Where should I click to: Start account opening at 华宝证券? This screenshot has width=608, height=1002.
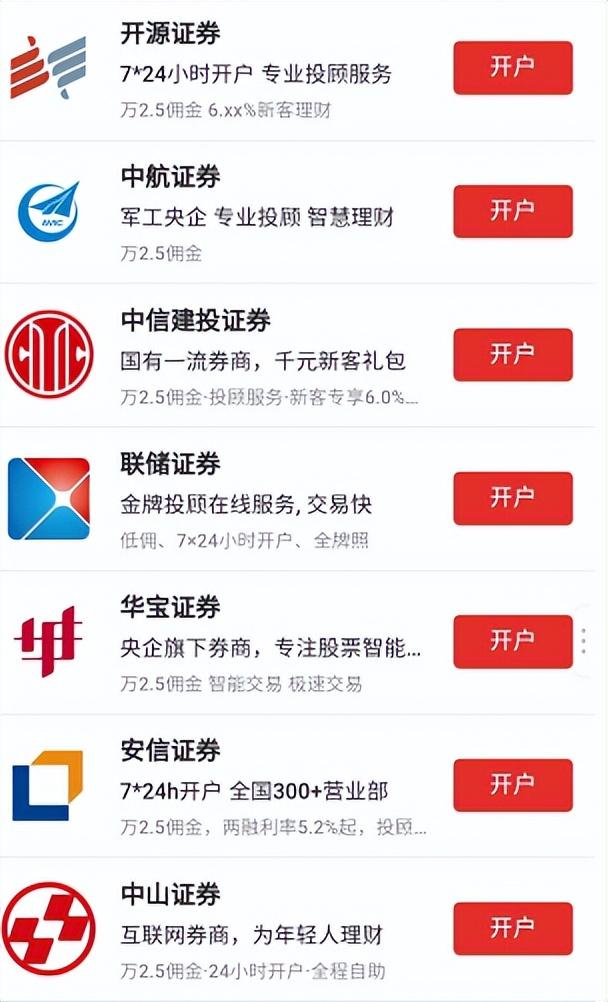pyautogui.click(x=512, y=642)
